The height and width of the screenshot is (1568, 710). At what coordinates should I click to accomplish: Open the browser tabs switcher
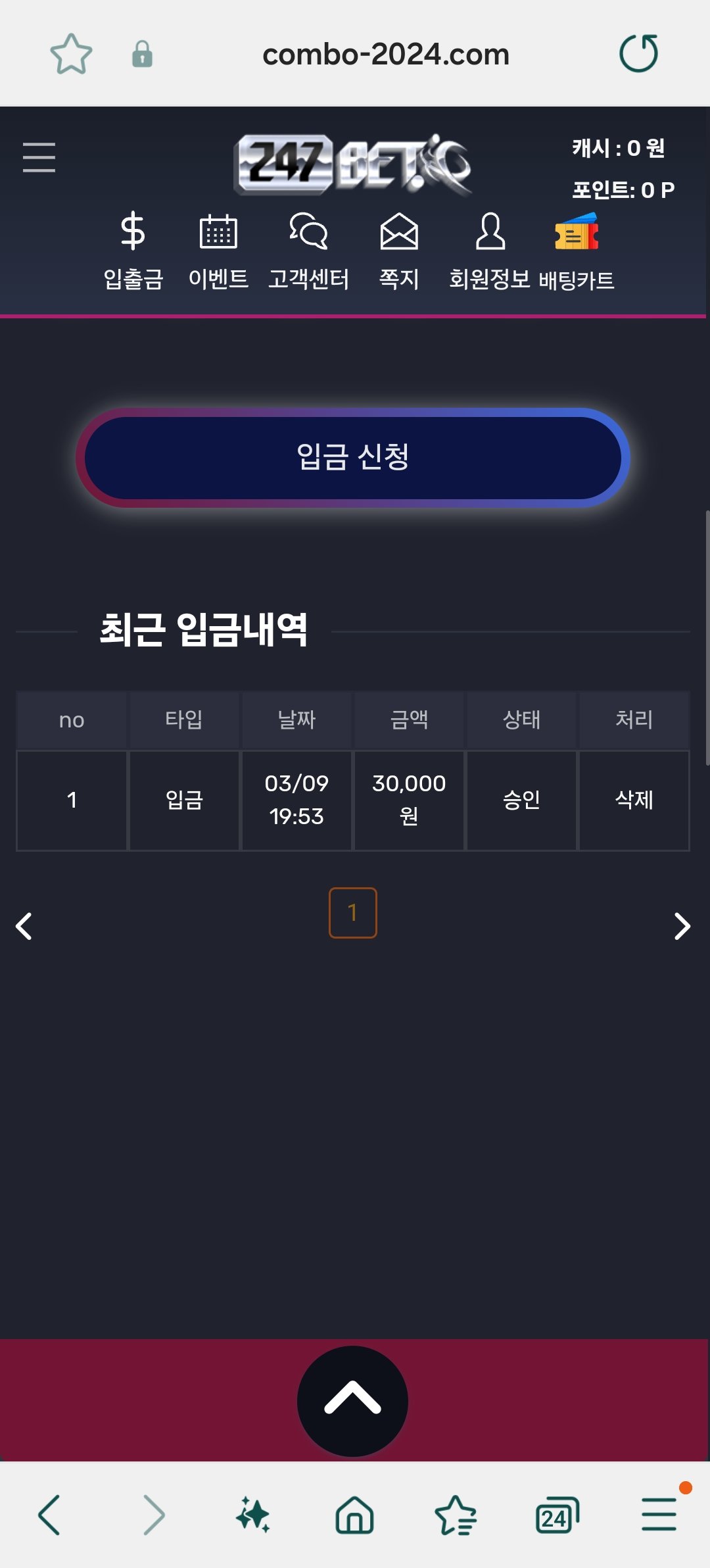(557, 1515)
